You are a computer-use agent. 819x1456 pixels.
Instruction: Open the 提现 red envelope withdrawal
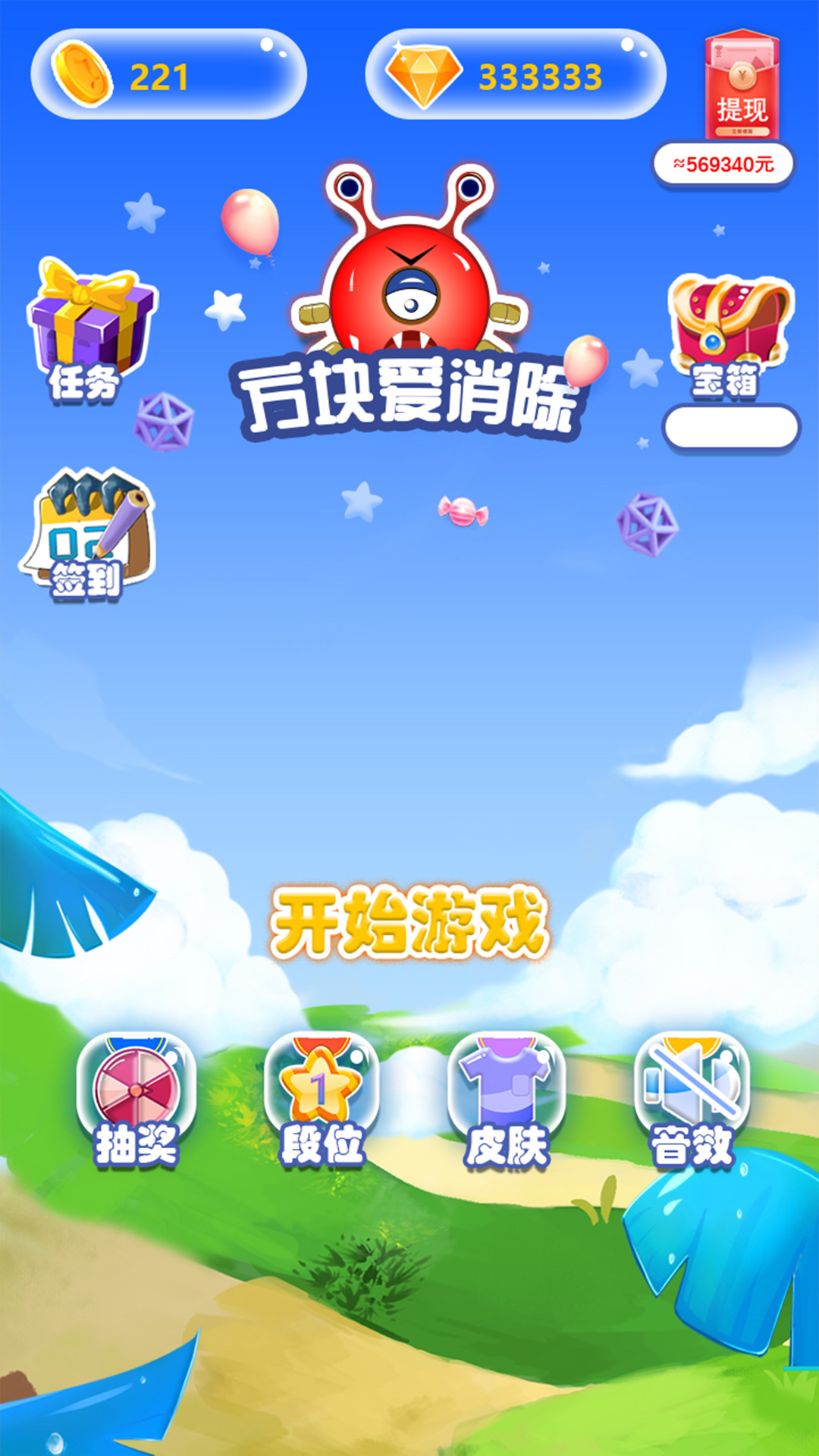[x=742, y=87]
